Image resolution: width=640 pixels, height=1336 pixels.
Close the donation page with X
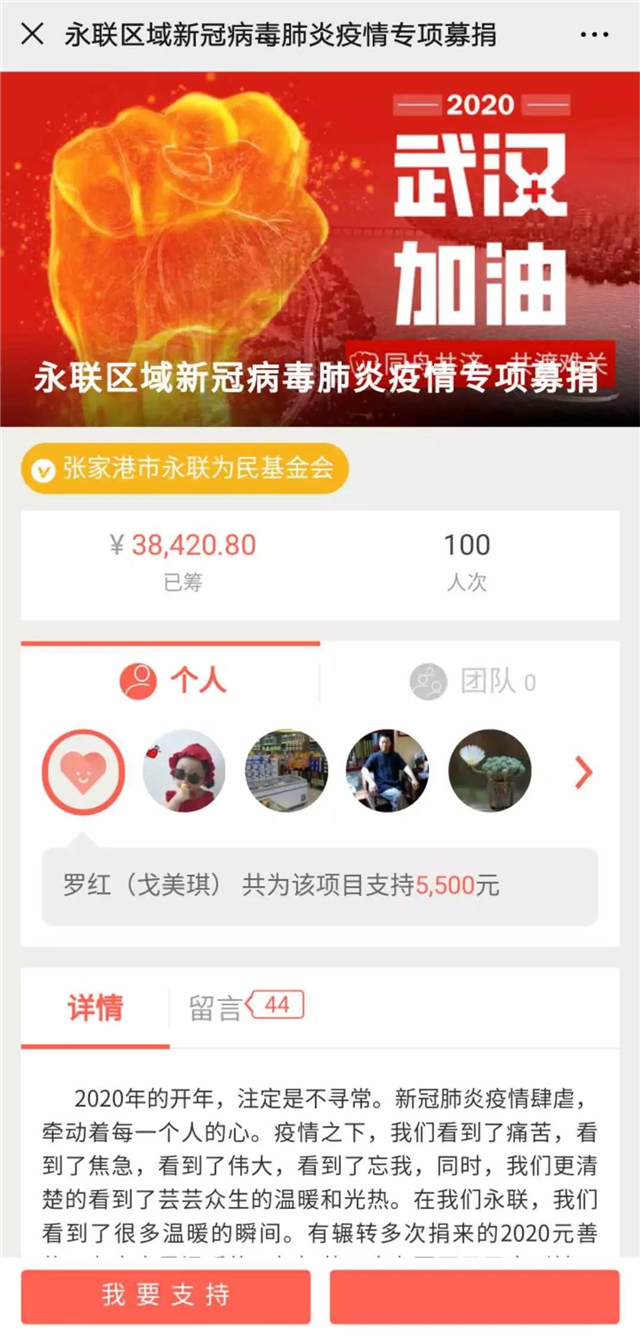click(x=33, y=35)
